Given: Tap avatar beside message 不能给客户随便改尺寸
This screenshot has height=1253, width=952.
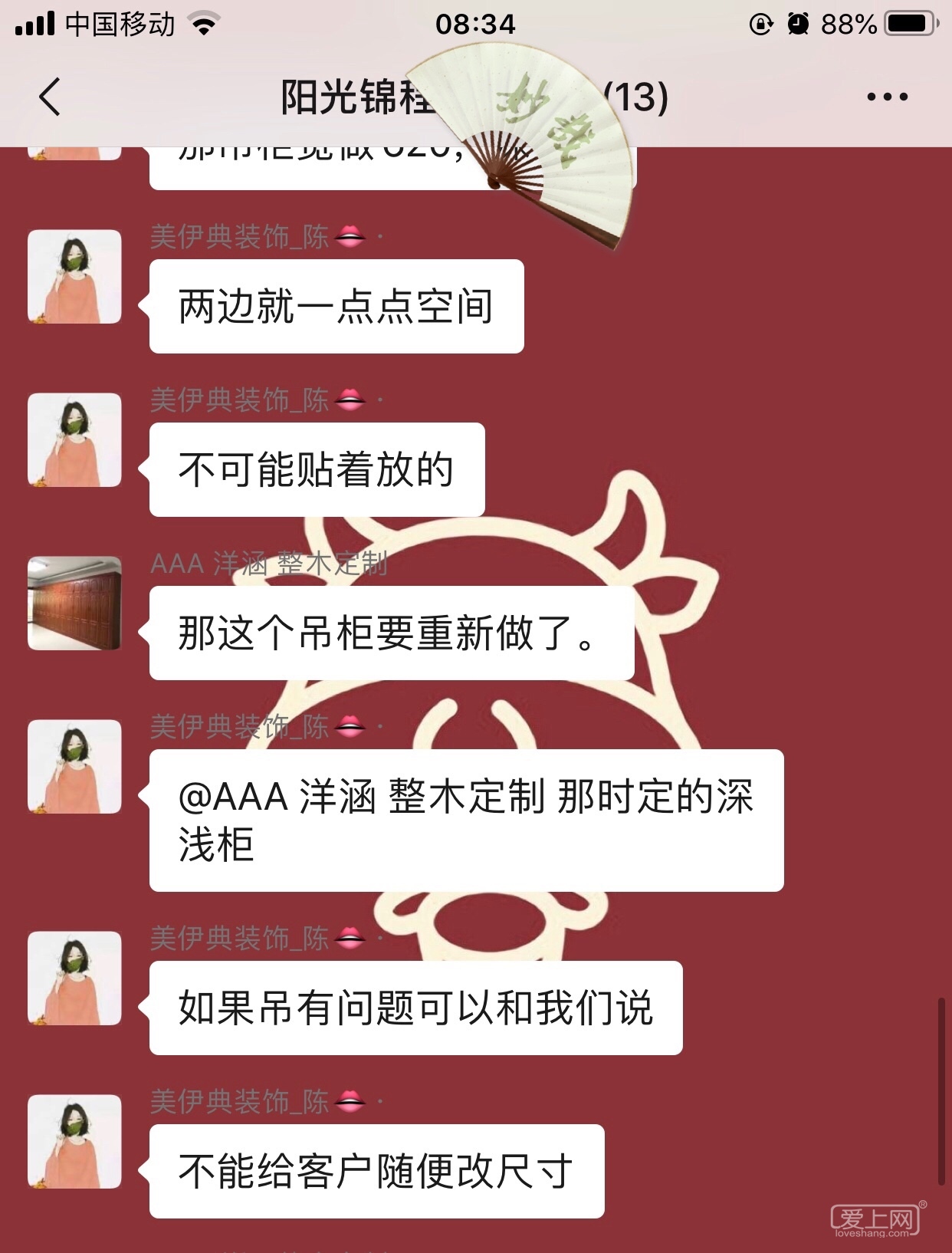Looking at the screenshot, I should (74, 1141).
